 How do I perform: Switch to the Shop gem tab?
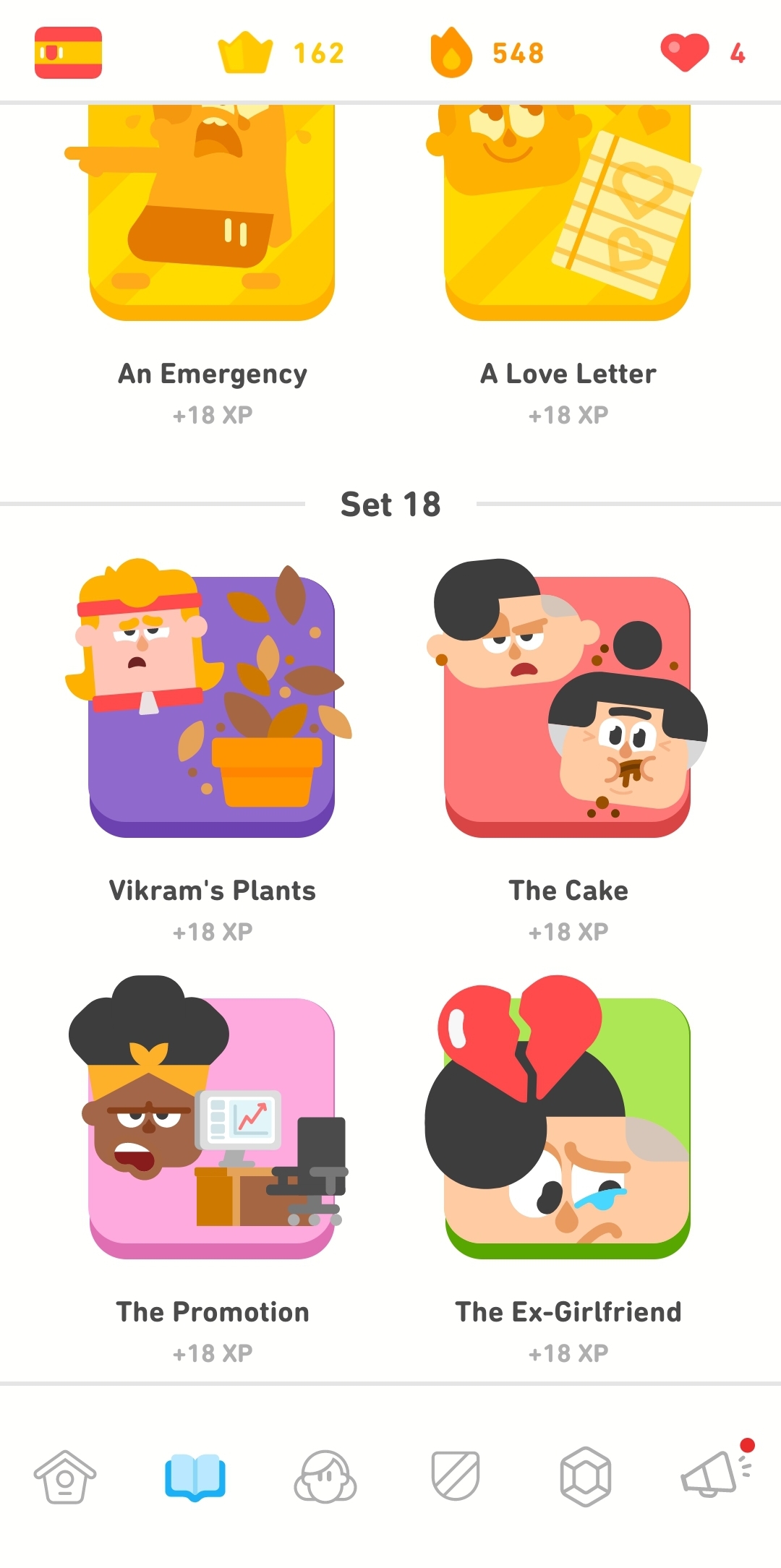[x=586, y=1476]
